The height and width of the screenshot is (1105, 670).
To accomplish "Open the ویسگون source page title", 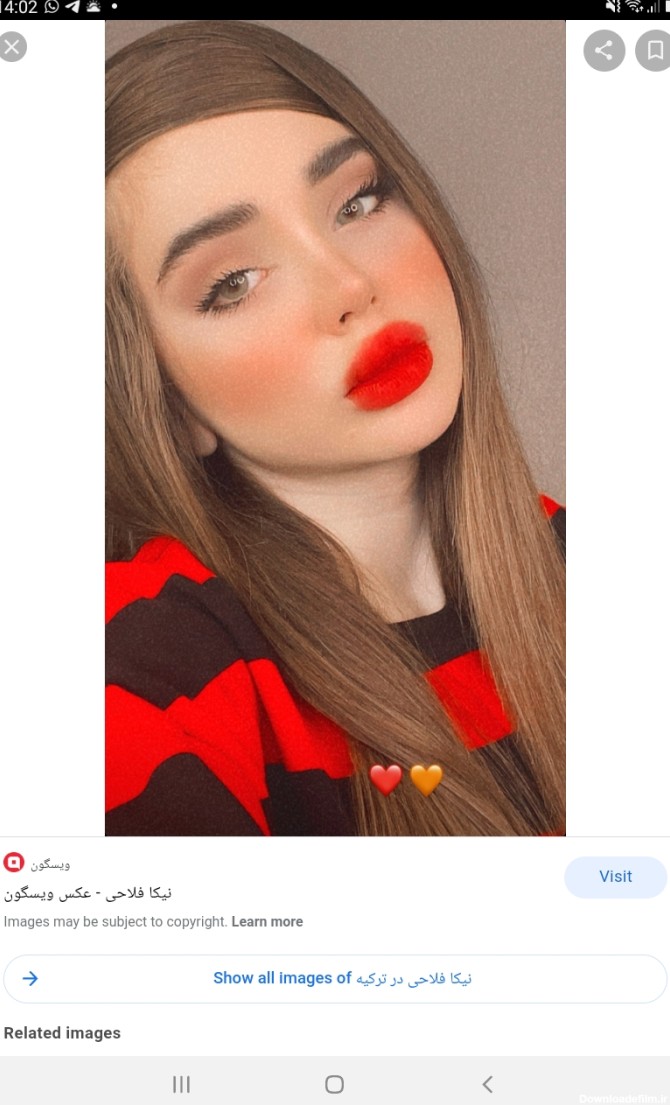I will pyautogui.click(x=87, y=894).
